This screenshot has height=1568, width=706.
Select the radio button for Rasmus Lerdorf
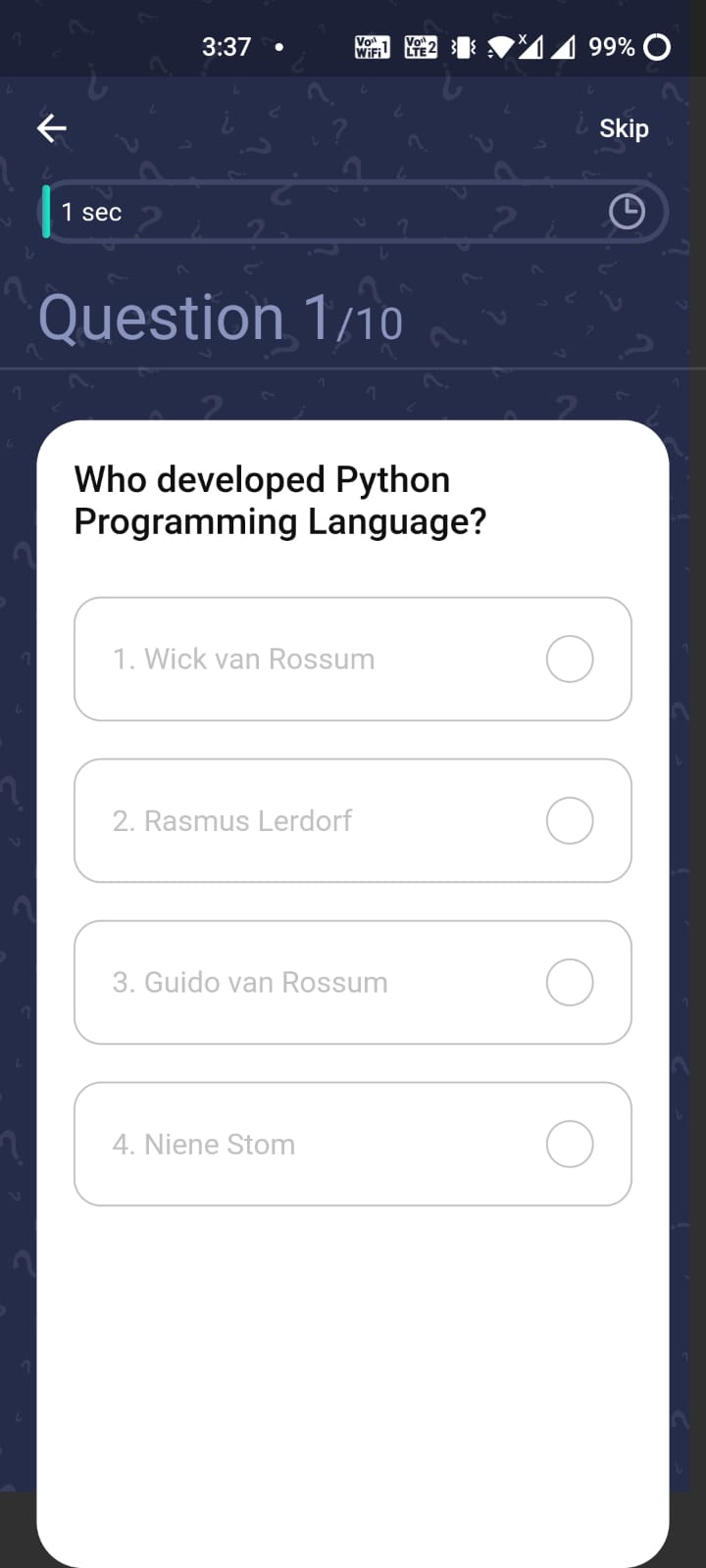[x=570, y=820]
